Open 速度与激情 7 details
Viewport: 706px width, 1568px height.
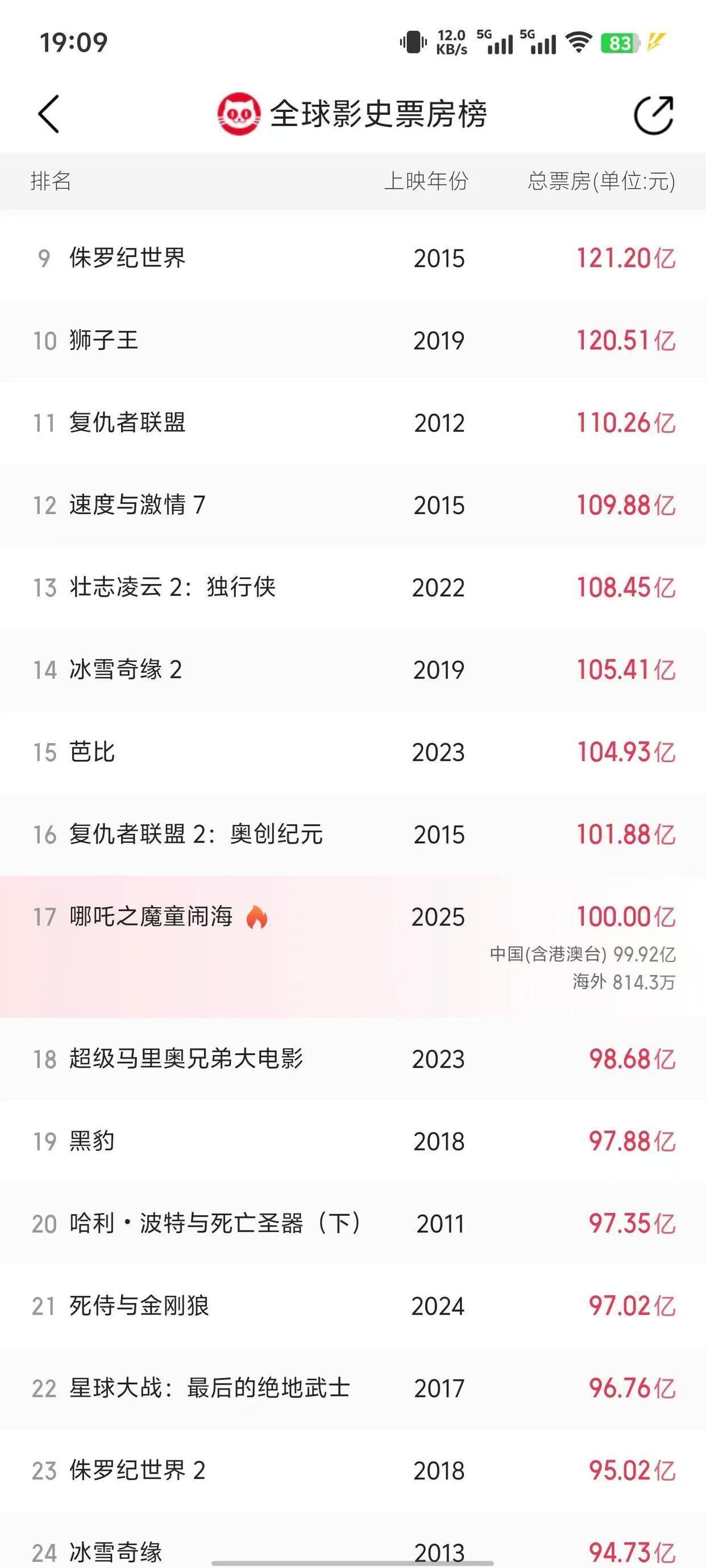tap(352, 504)
